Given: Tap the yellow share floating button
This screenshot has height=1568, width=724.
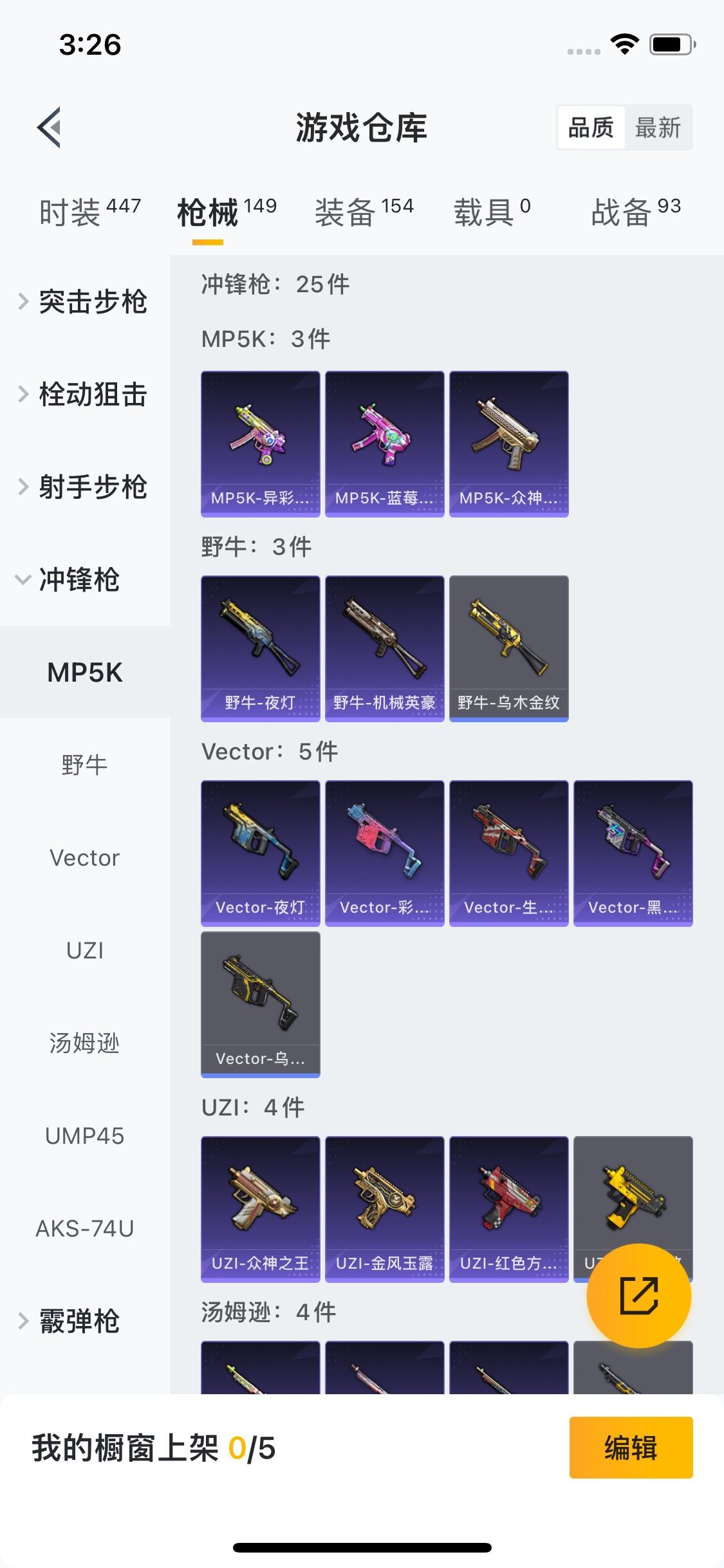Looking at the screenshot, I should [638, 1295].
